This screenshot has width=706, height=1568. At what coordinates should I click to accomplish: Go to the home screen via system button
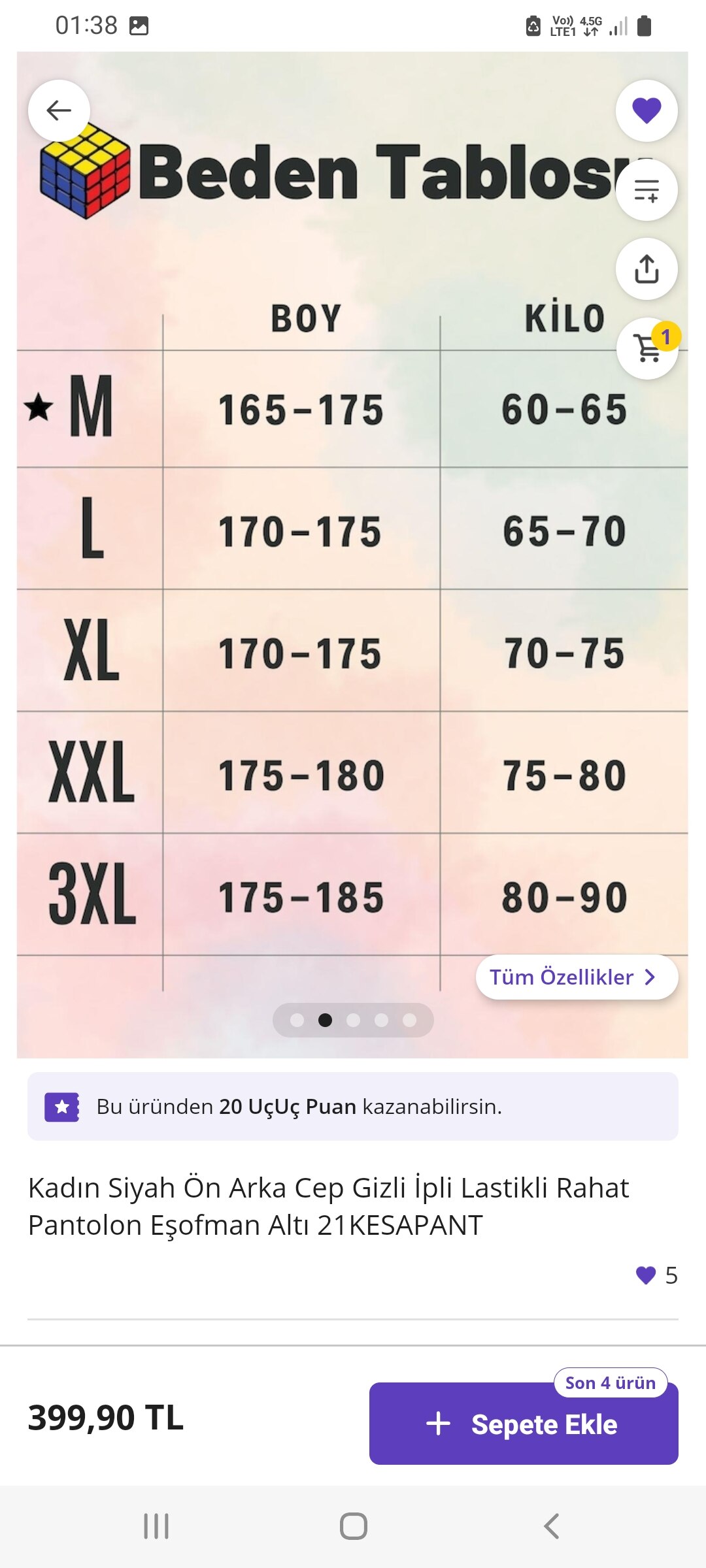[353, 1526]
